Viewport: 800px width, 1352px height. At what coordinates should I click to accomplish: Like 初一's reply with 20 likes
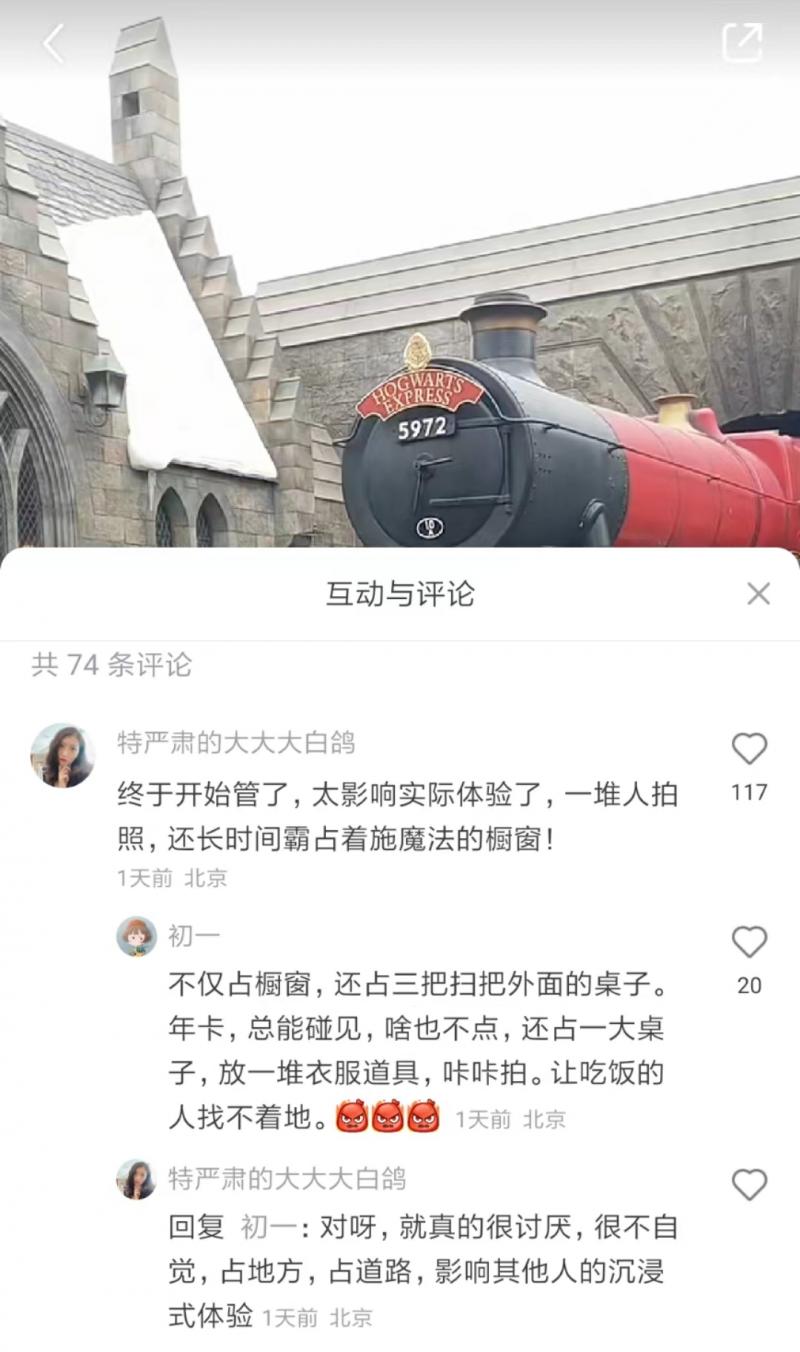click(x=749, y=942)
